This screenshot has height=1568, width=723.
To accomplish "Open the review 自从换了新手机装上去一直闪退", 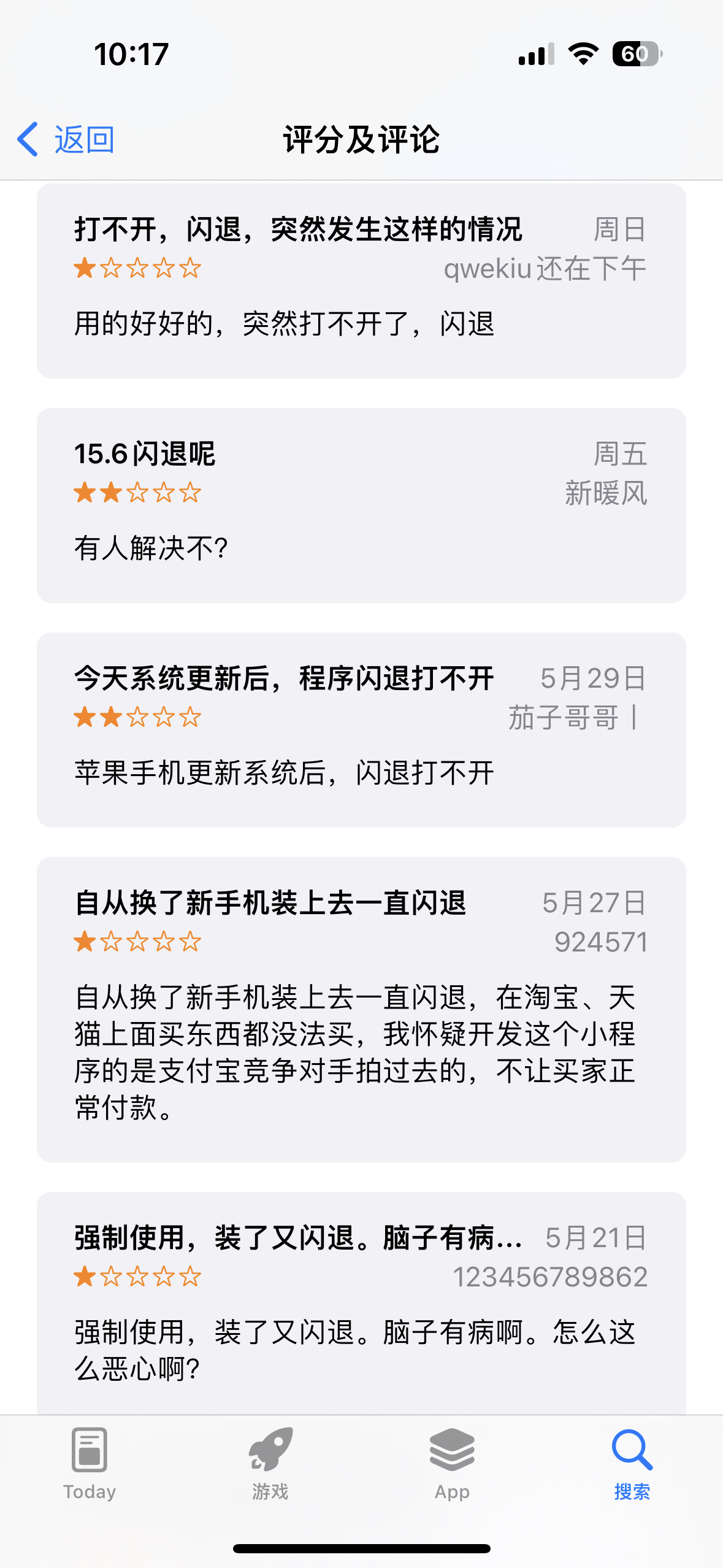I will (x=361, y=1009).
